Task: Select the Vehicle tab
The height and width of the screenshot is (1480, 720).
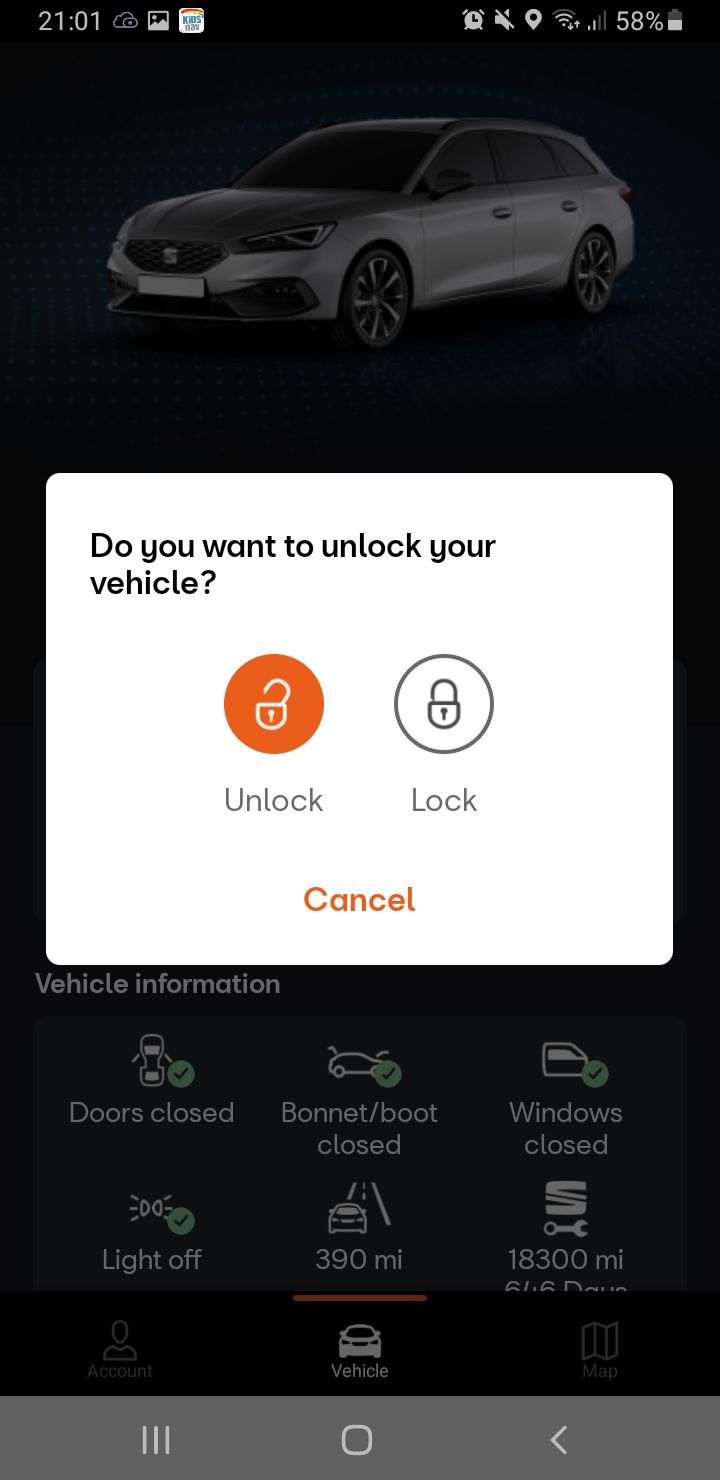Action: (x=359, y=1345)
